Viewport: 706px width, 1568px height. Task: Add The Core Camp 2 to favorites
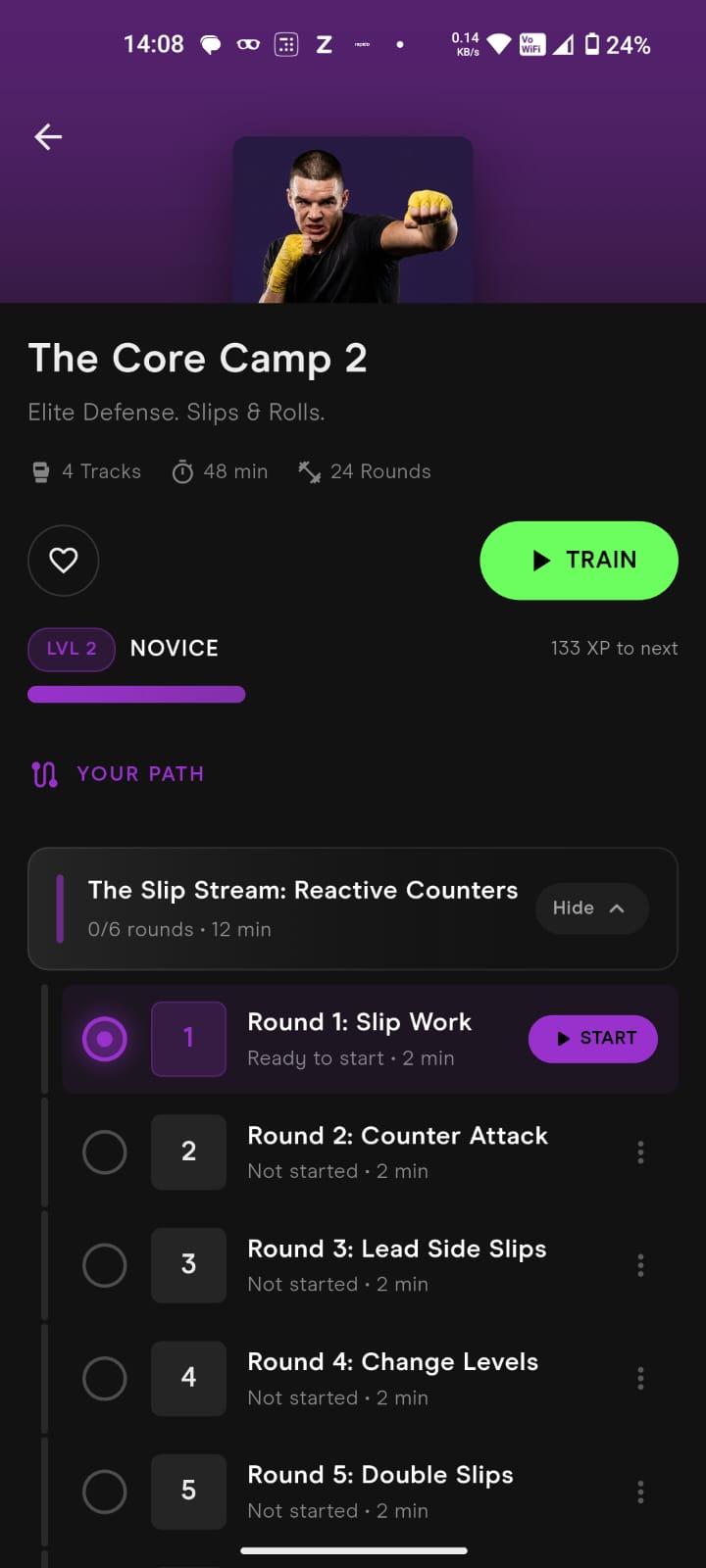point(64,561)
